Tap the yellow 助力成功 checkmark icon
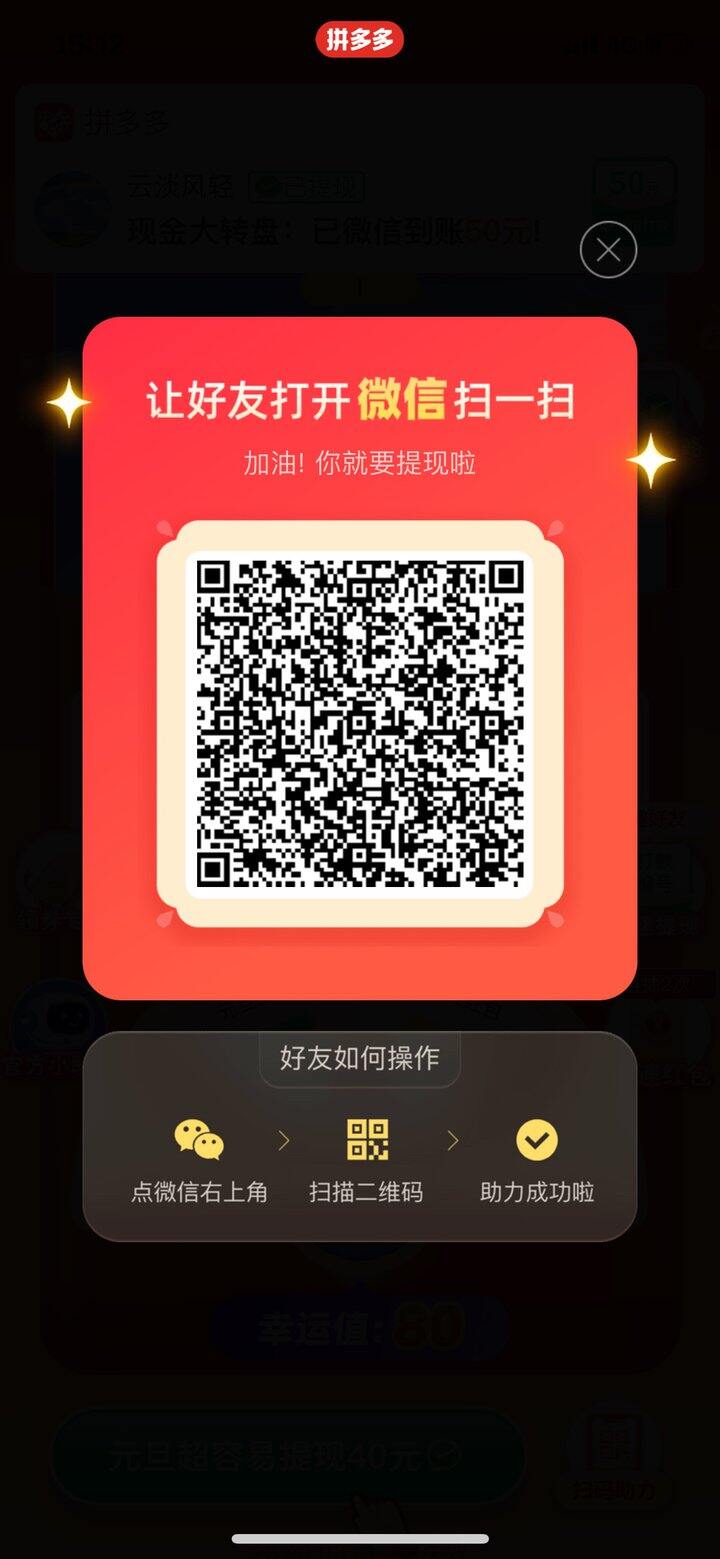 coord(536,1139)
